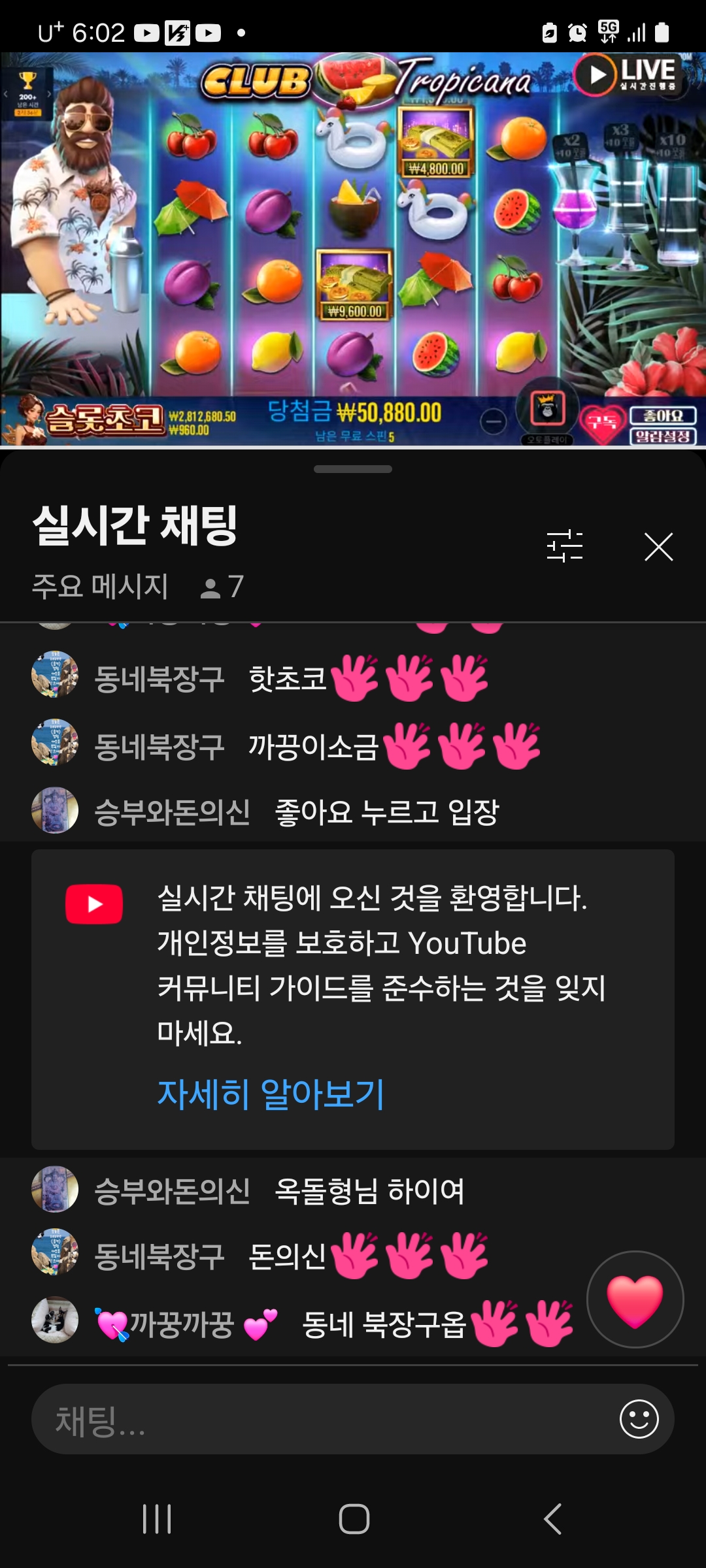
Task: Send a heart reaction
Action: point(635,1299)
